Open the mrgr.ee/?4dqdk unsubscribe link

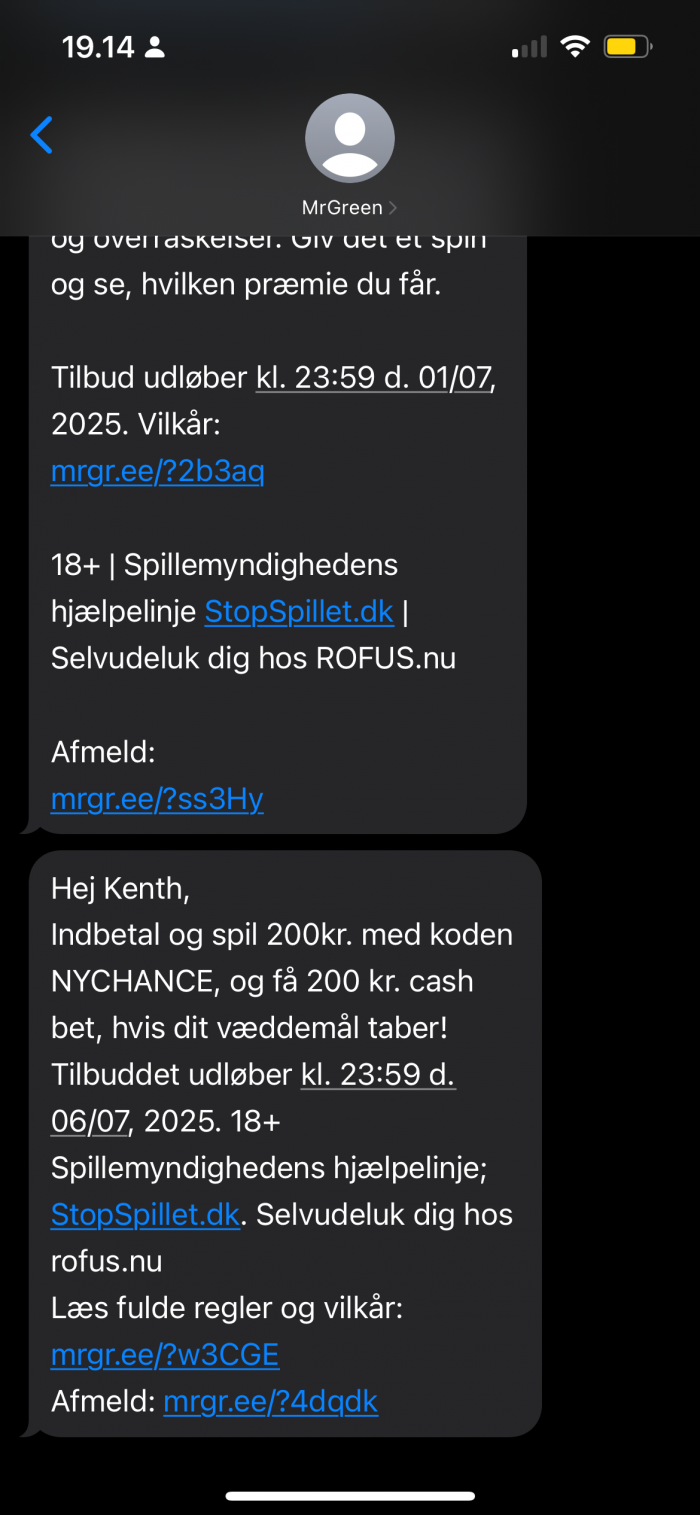click(270, 1402)
